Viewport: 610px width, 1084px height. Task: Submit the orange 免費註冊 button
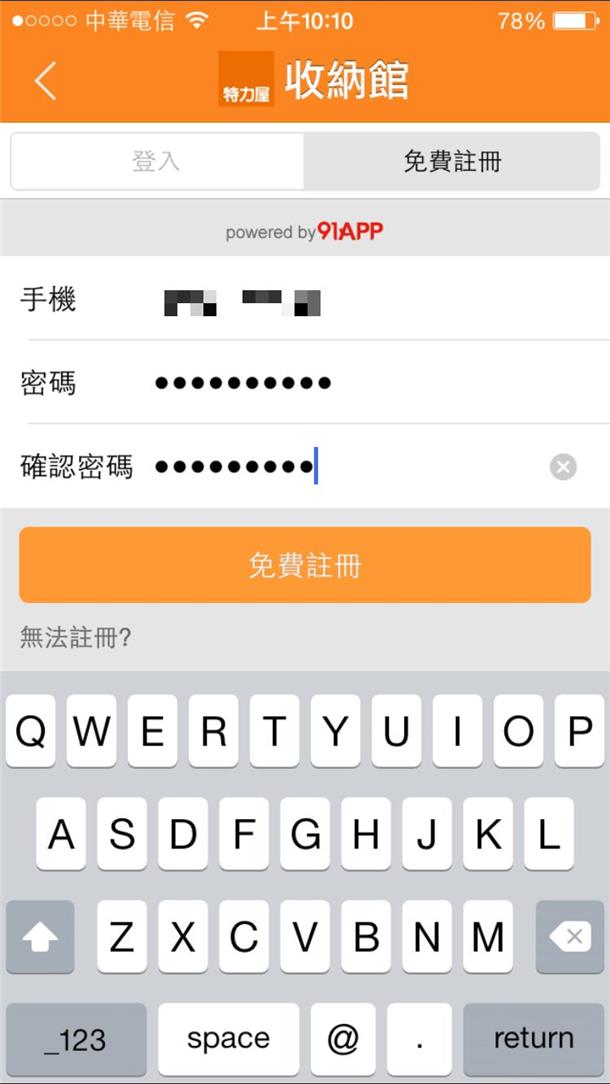pos(305,565)
